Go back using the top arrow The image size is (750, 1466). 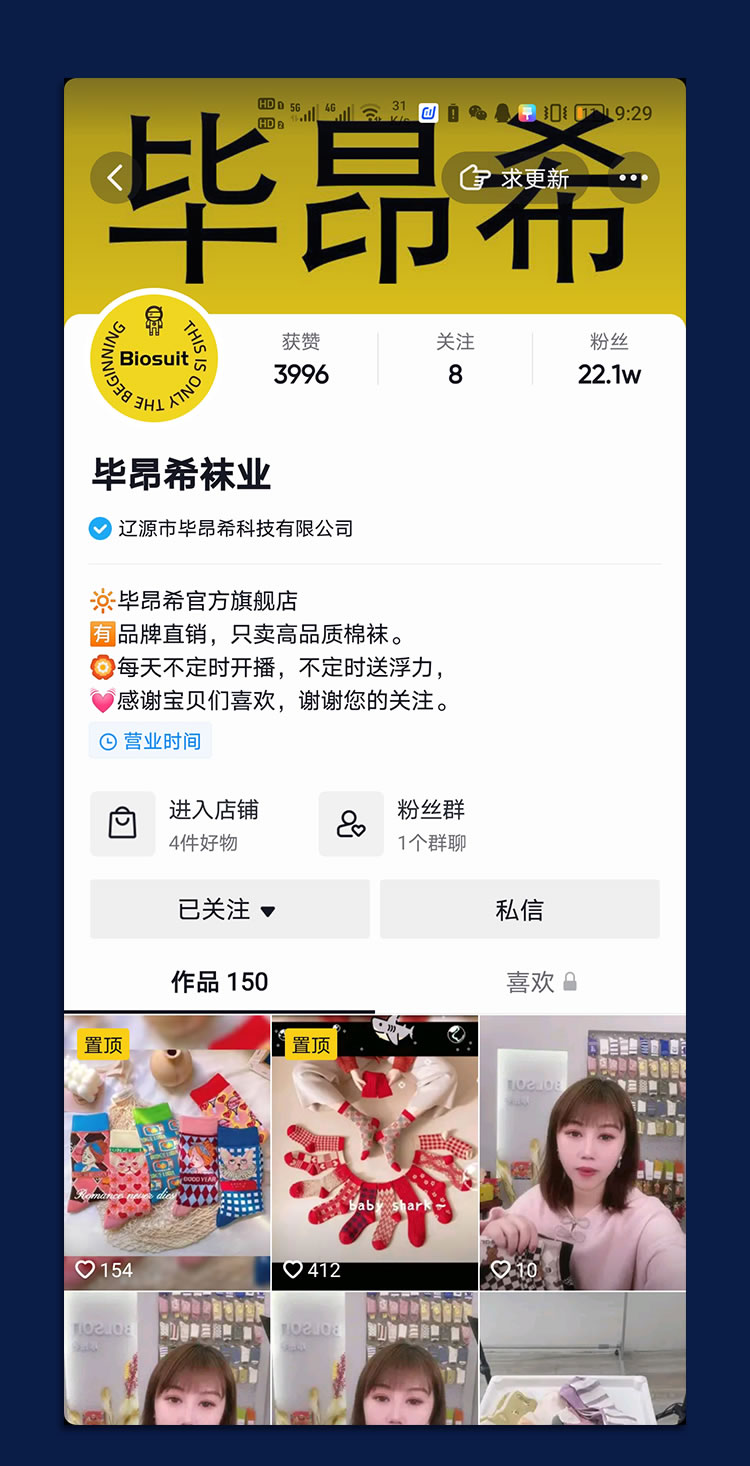coord(116,178)
